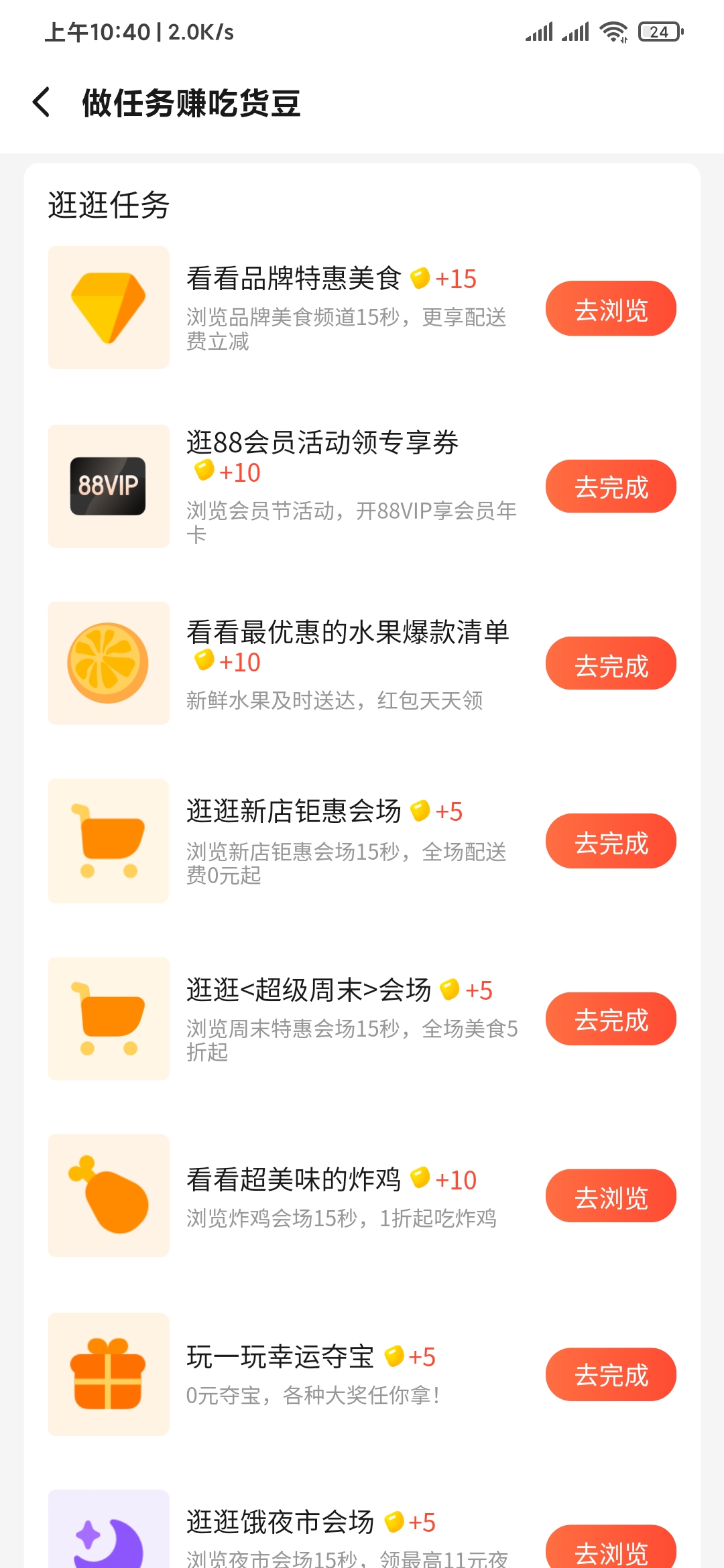The height and width of the screenshot is (1568, 724).
Task: Click 去浏览 beside 看看超美味的炸鸡
Action: click(x=611, y=1196)
